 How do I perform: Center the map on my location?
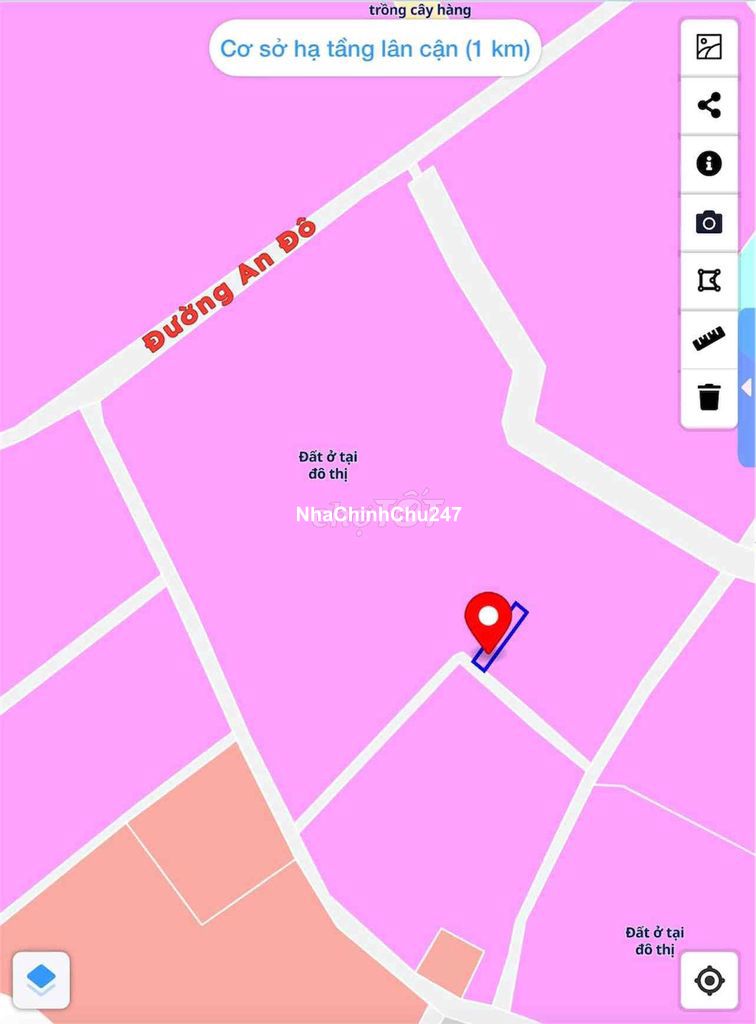(x=709, y=981)
